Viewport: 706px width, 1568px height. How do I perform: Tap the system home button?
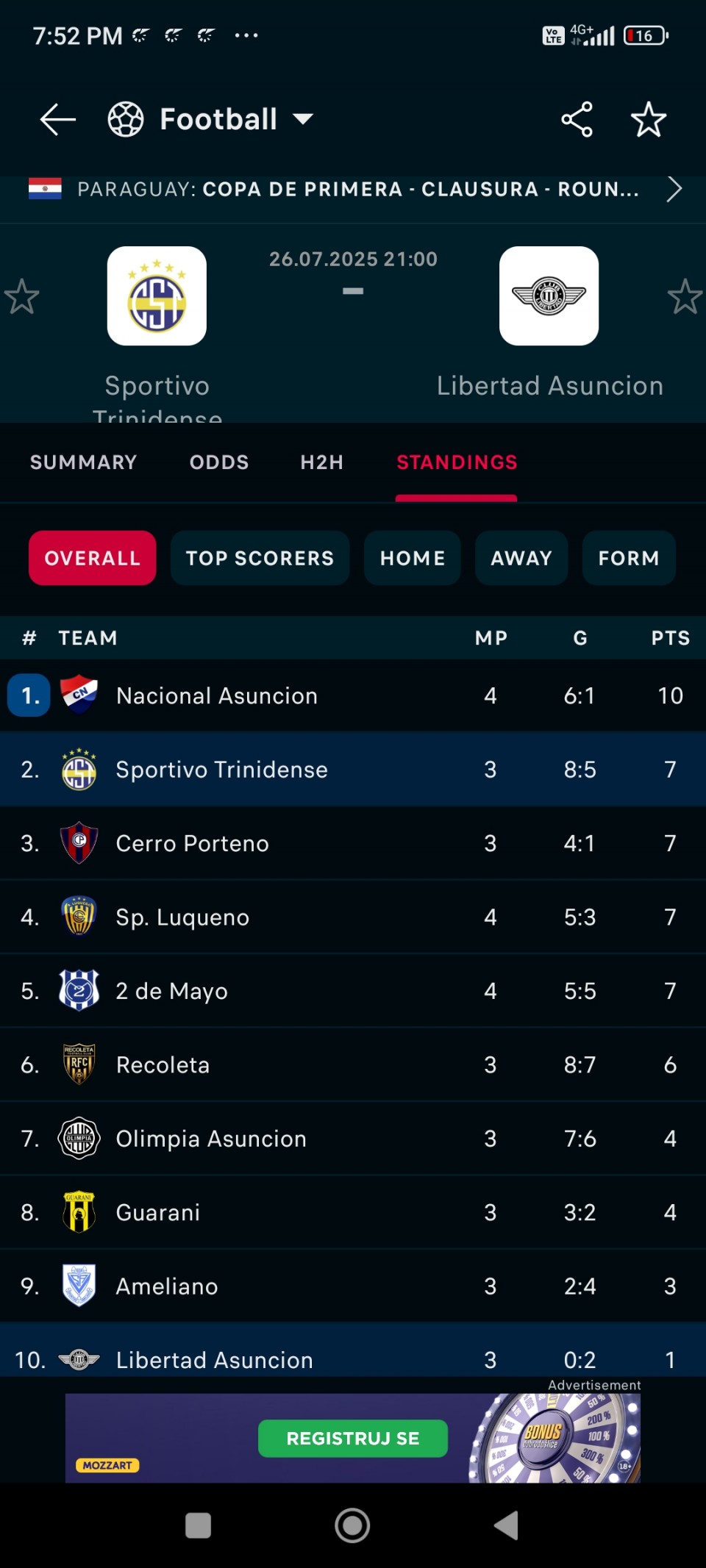(x=352, y=1525)
